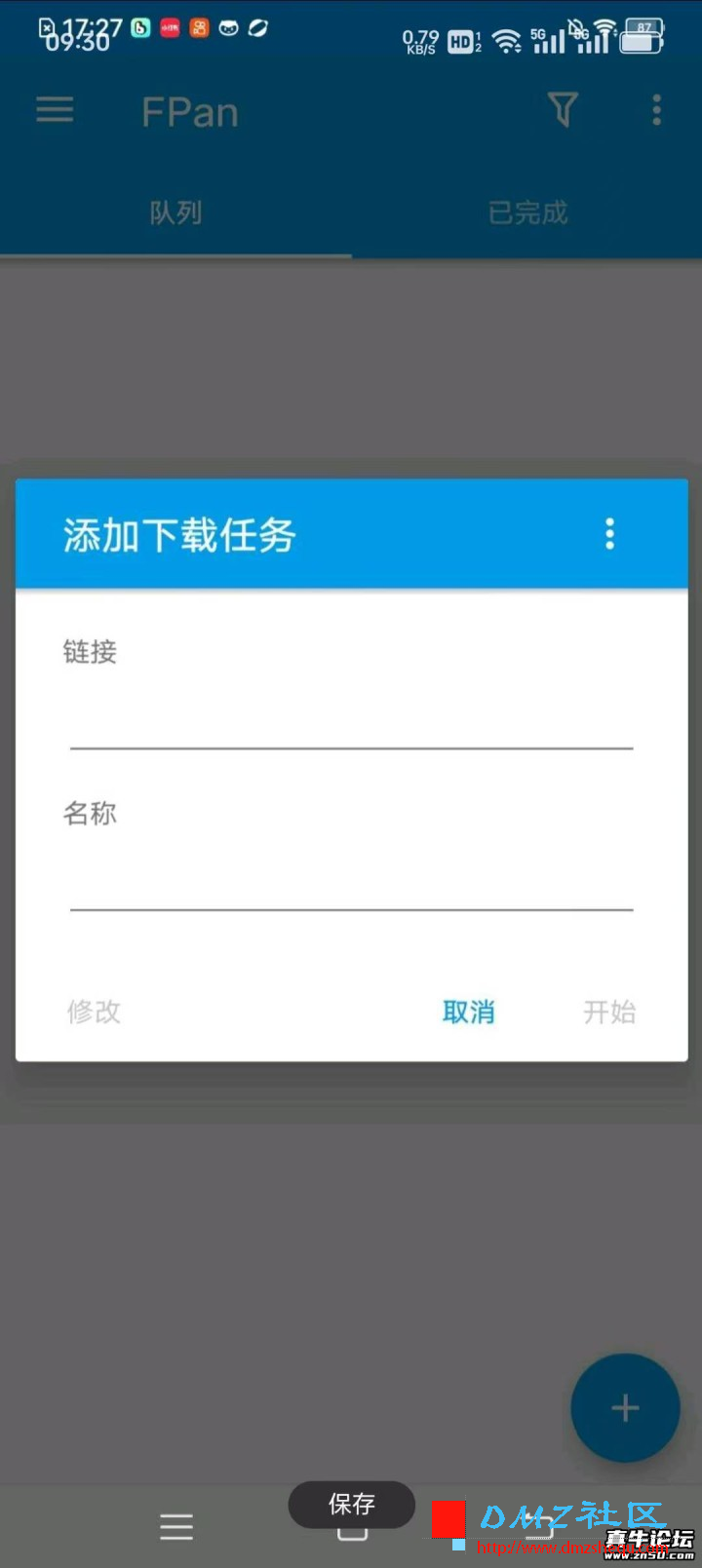Open the filter funnel icon

pyautogui.click(x=563, y=110)
